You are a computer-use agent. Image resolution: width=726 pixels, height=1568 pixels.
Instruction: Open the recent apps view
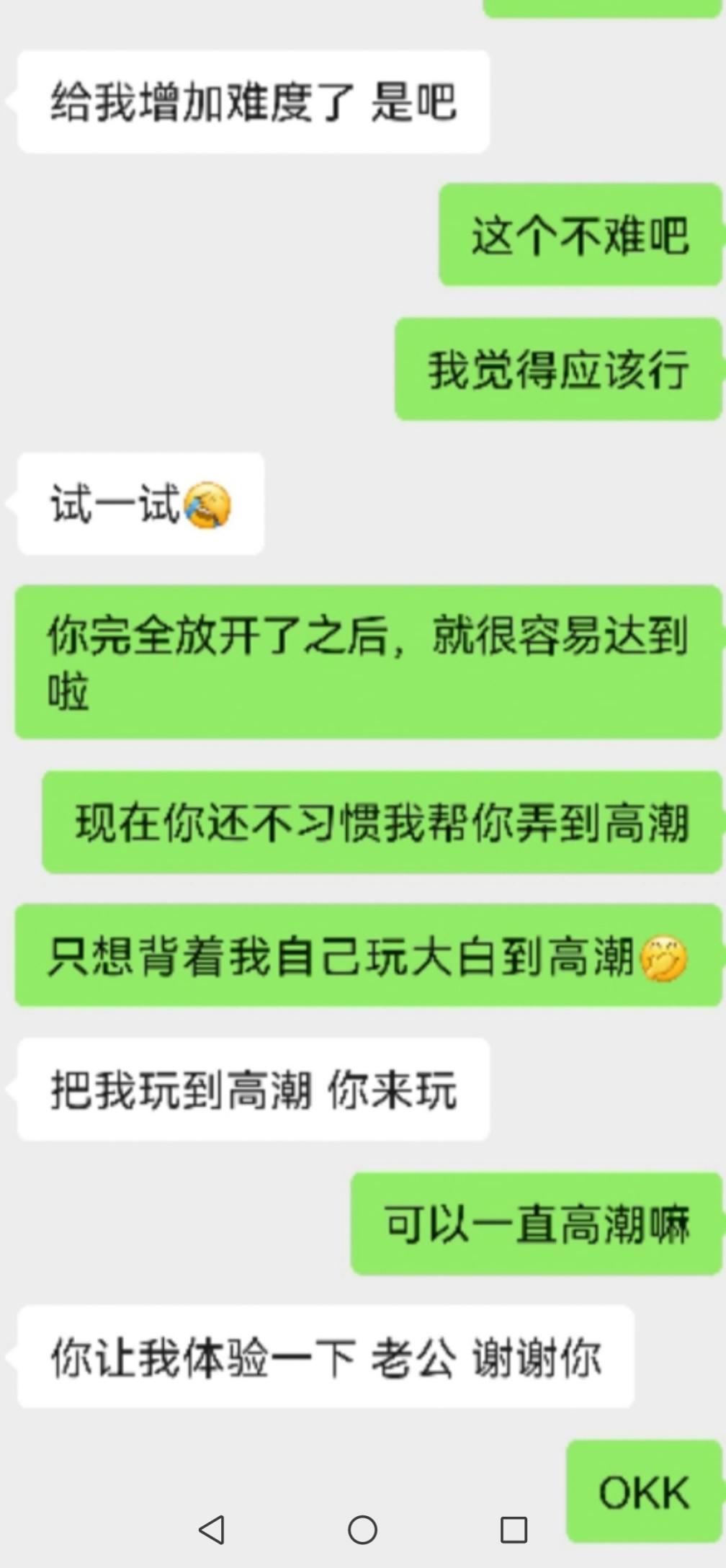click(514, 1529)
